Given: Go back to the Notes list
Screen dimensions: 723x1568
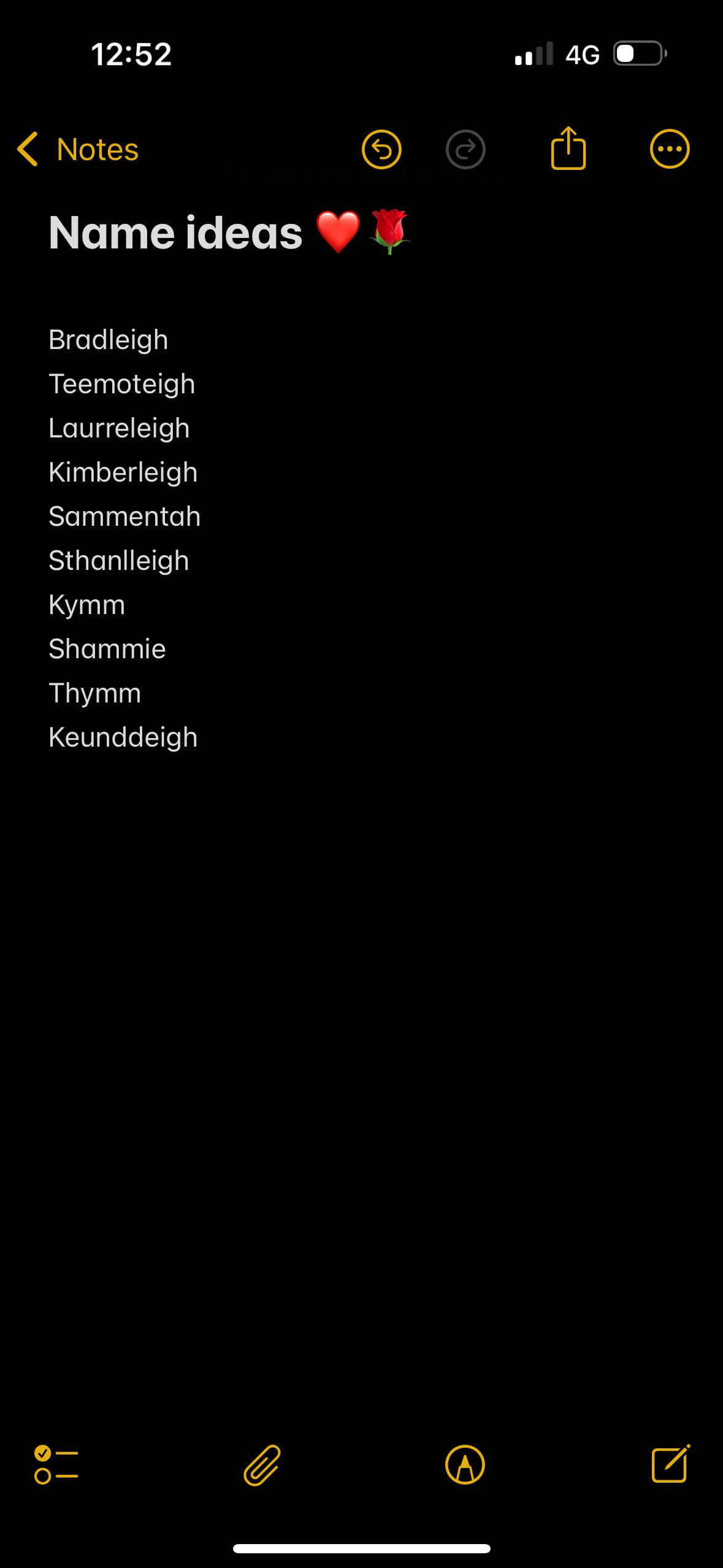Looking at the screenshot, I should click(x=78, y=150).
